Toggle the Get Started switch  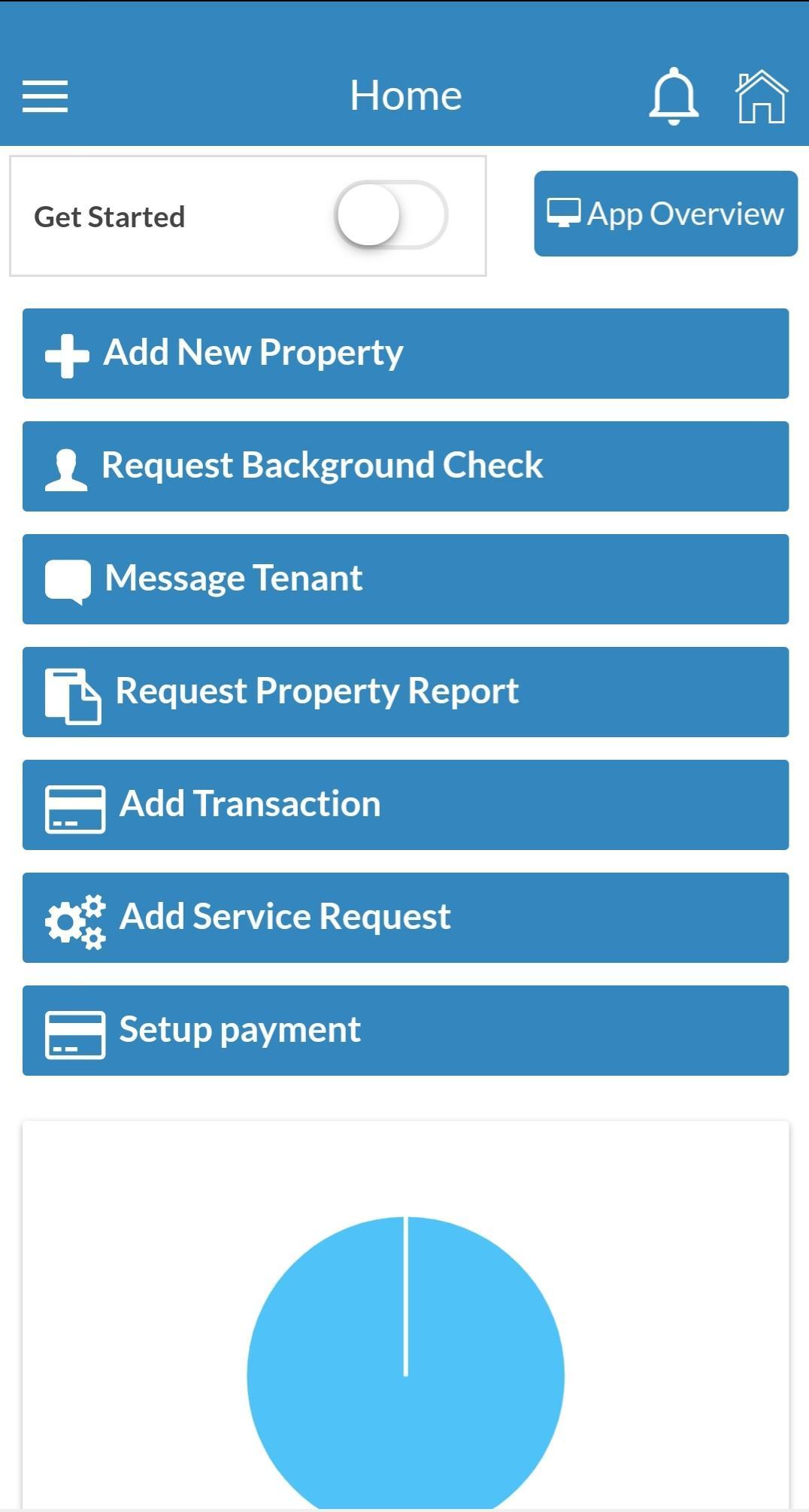(391, 215)
